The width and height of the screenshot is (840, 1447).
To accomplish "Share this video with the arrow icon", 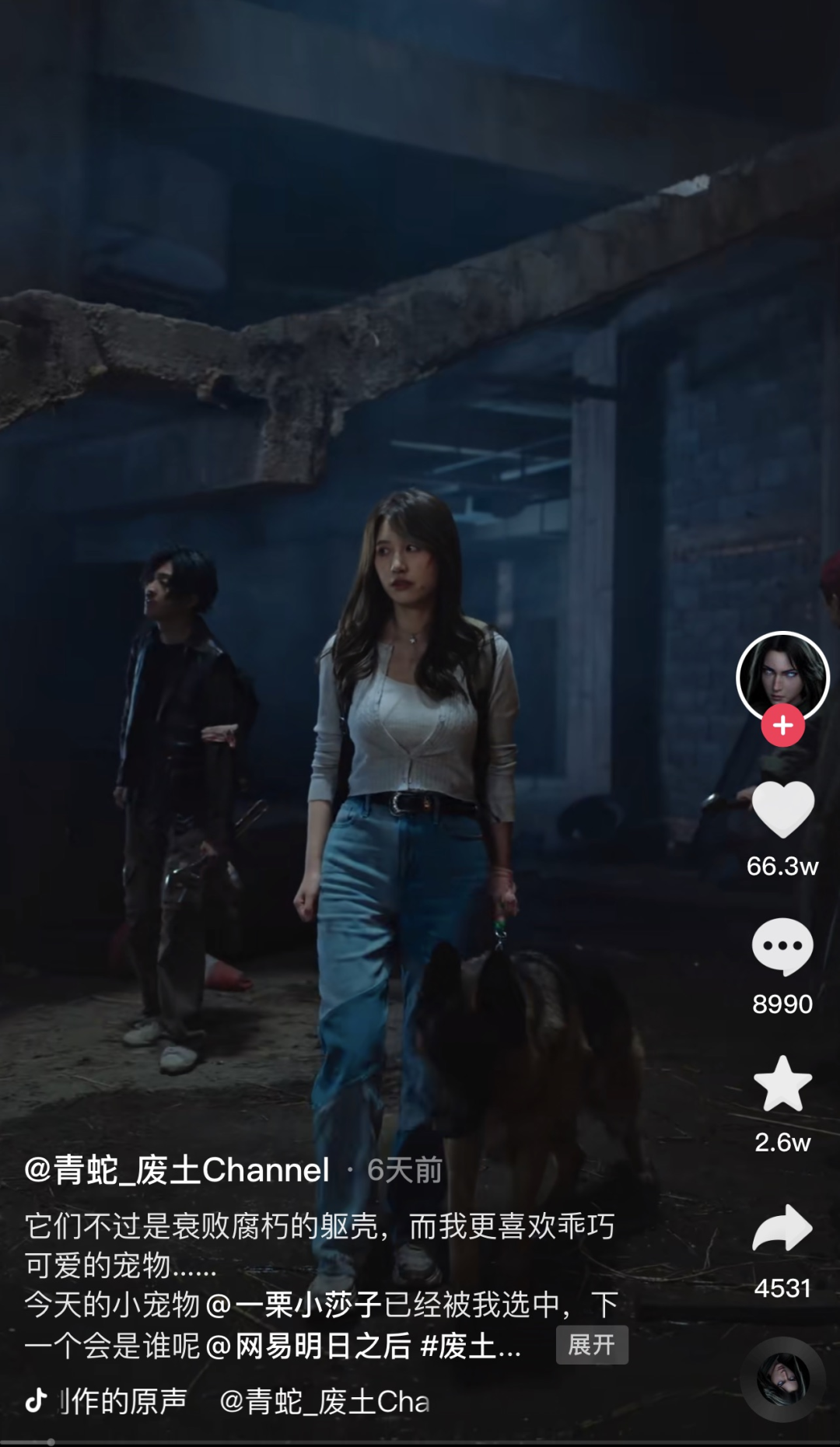I will [x=782, y=1228].
